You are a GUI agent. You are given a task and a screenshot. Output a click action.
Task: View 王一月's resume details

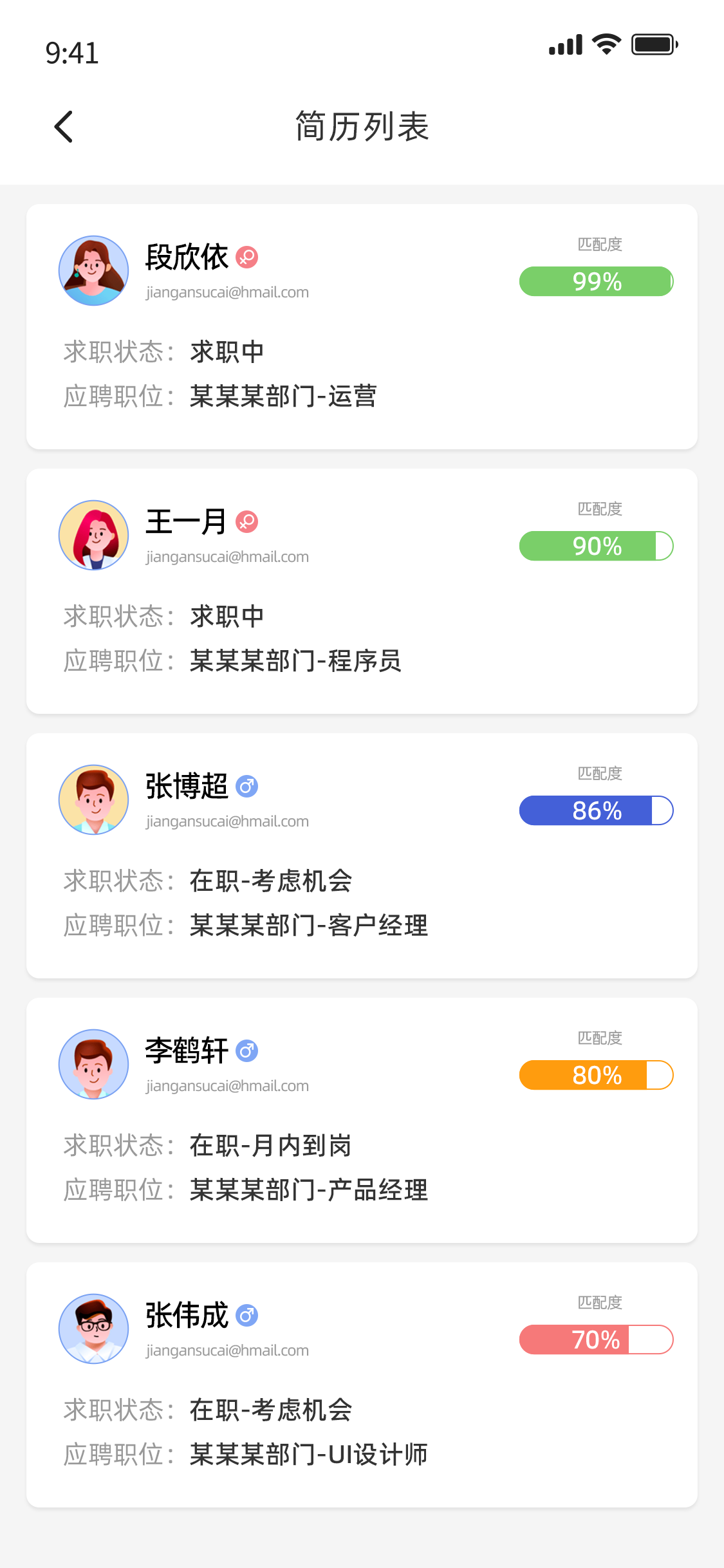[x=362, y=591]
